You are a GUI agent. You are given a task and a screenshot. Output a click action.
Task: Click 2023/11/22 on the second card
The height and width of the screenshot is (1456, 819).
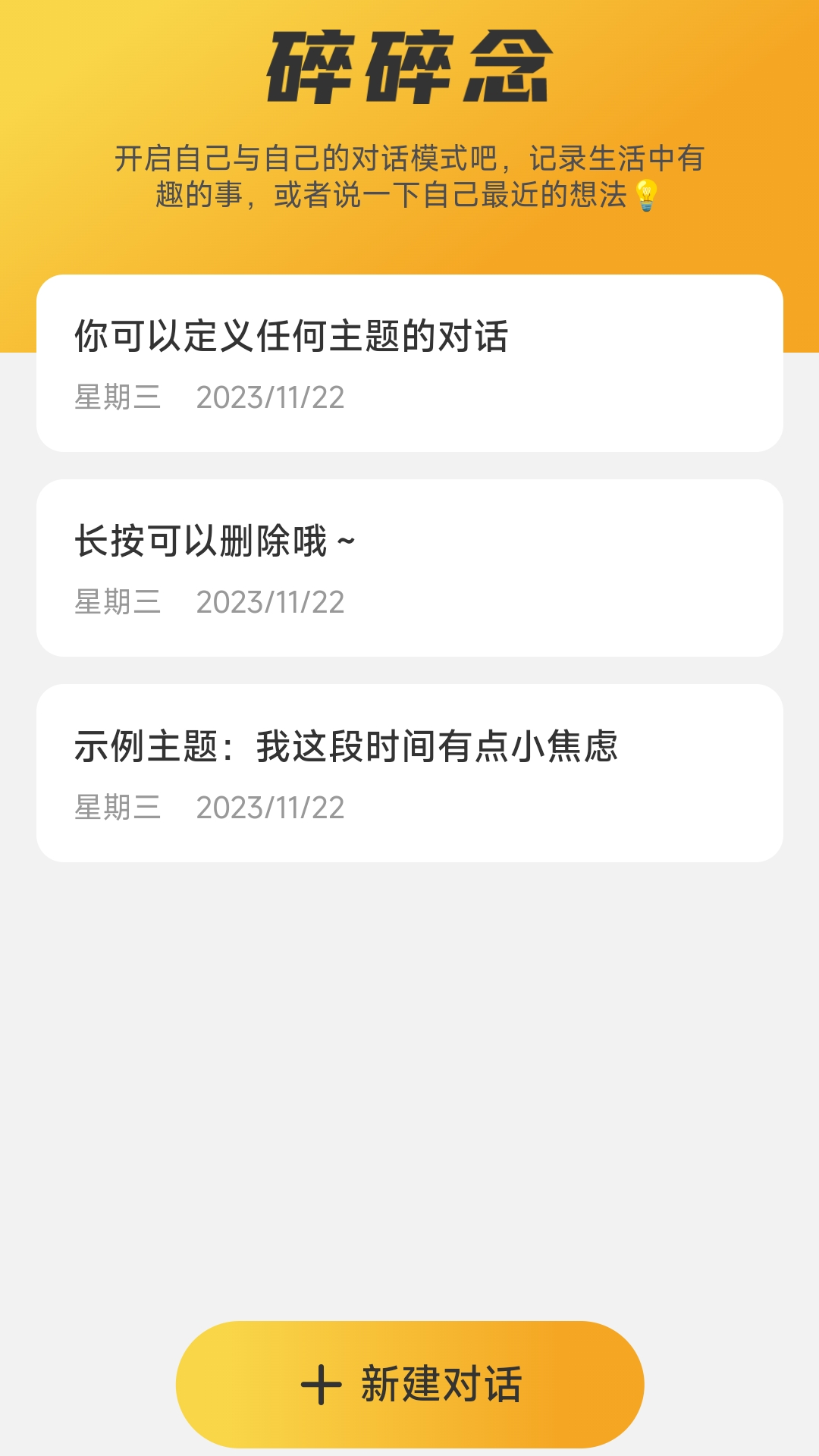coord(271,603)
